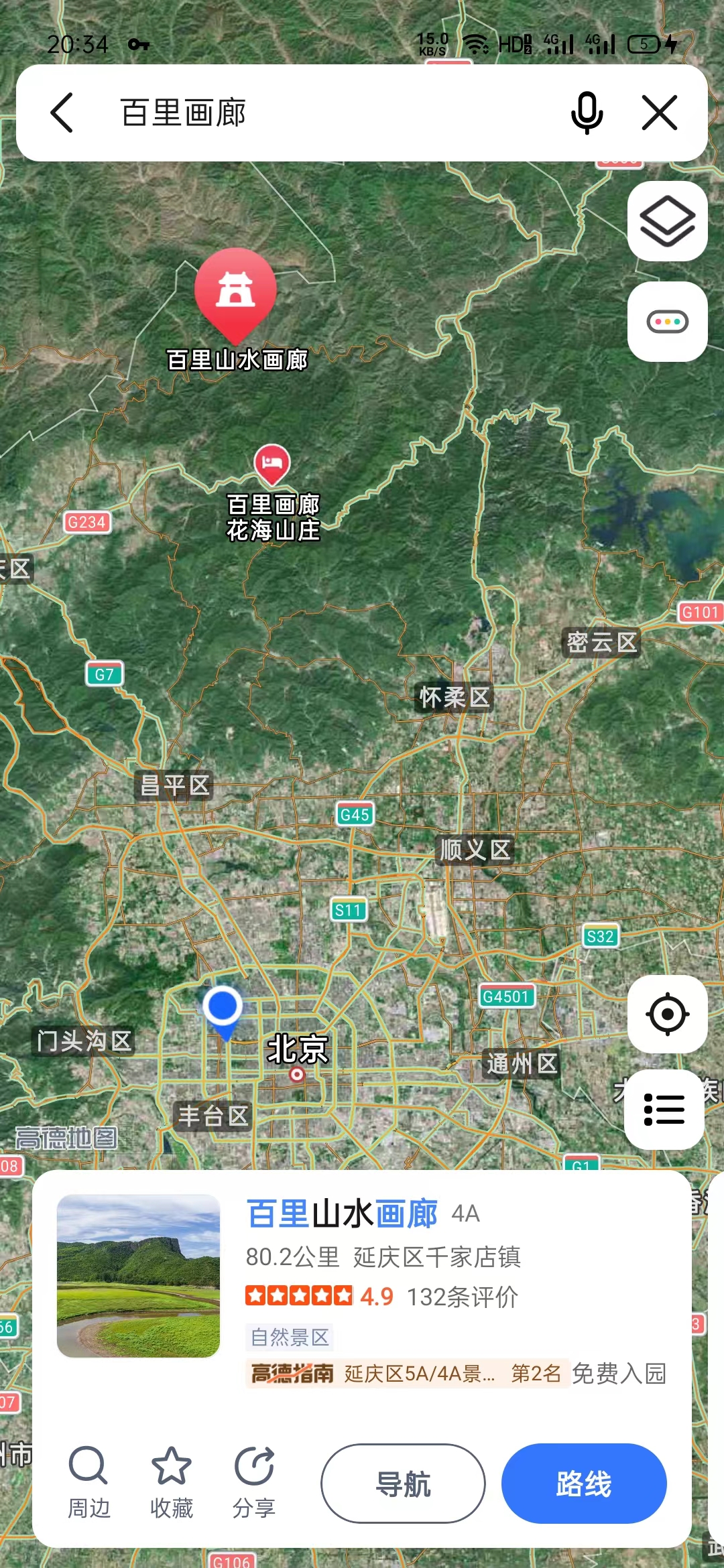
Task: Clear the search with the X
Action: 660,113
